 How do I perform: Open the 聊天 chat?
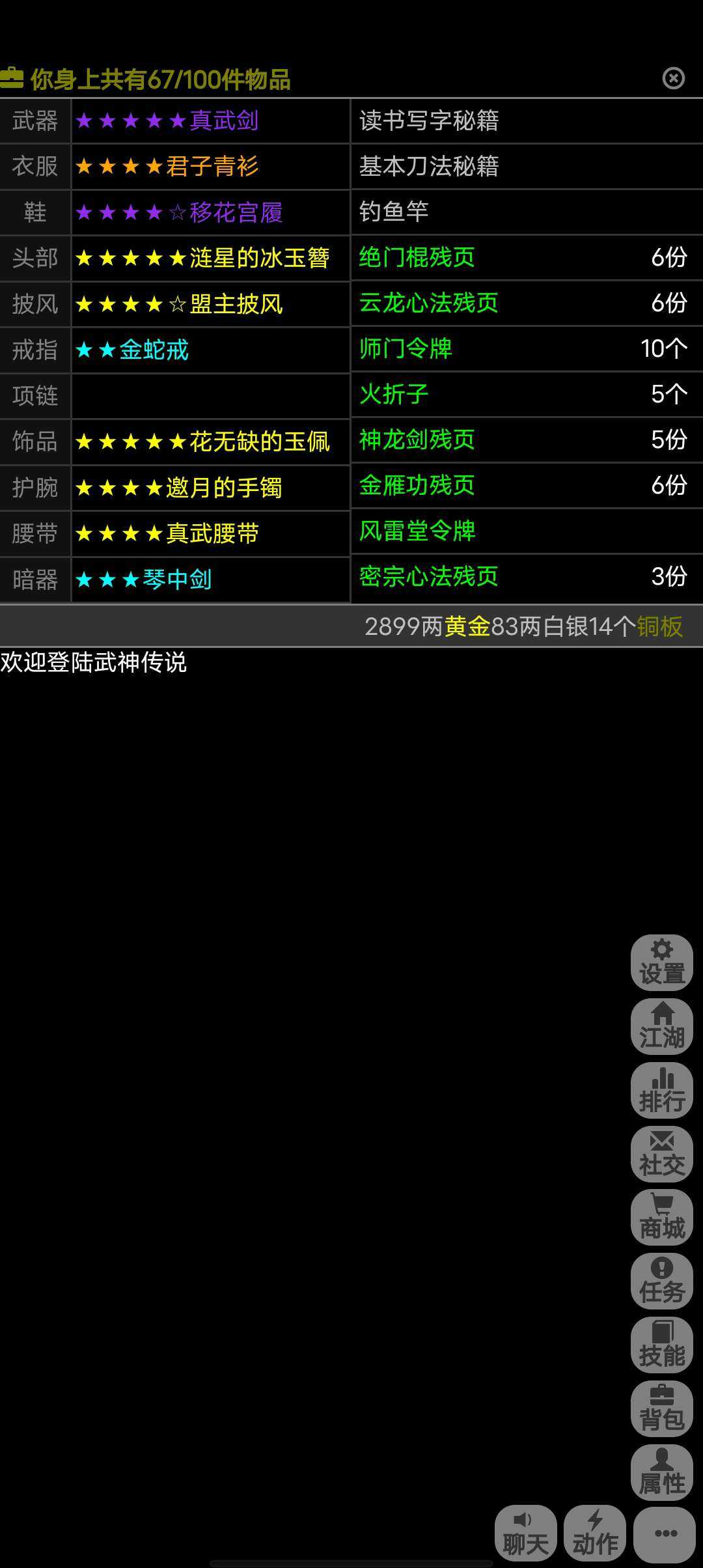tap(525, 1533)
